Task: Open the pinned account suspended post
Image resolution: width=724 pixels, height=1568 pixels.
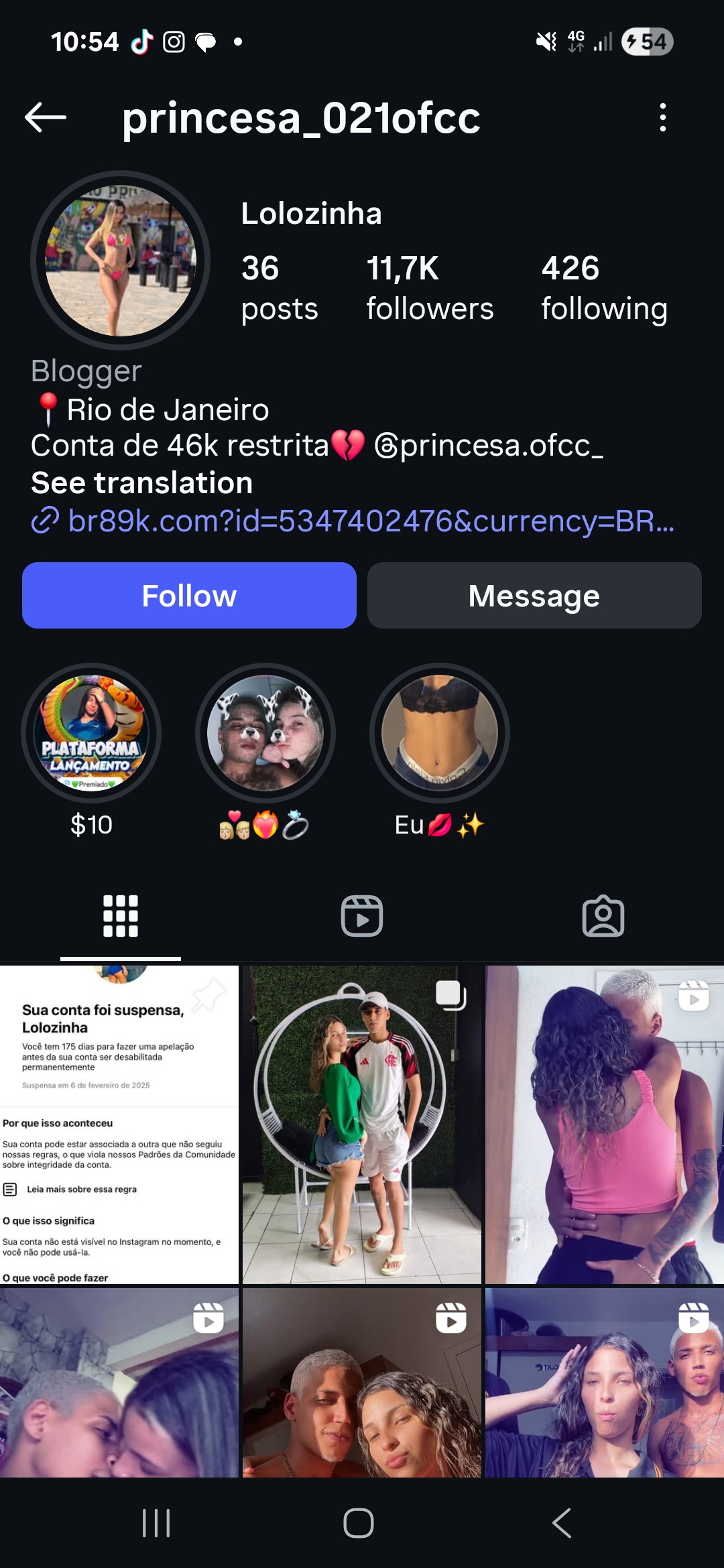Action: point(119,1124)
